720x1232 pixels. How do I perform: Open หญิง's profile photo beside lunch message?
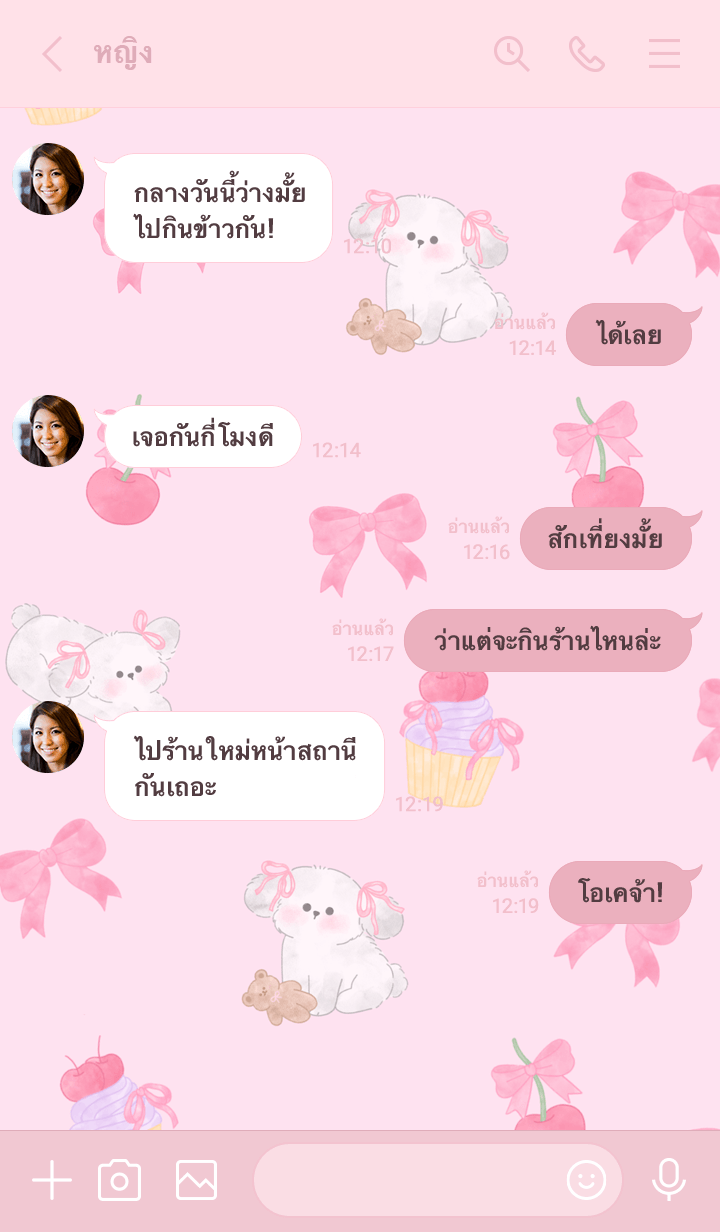[x=48, y=179]
